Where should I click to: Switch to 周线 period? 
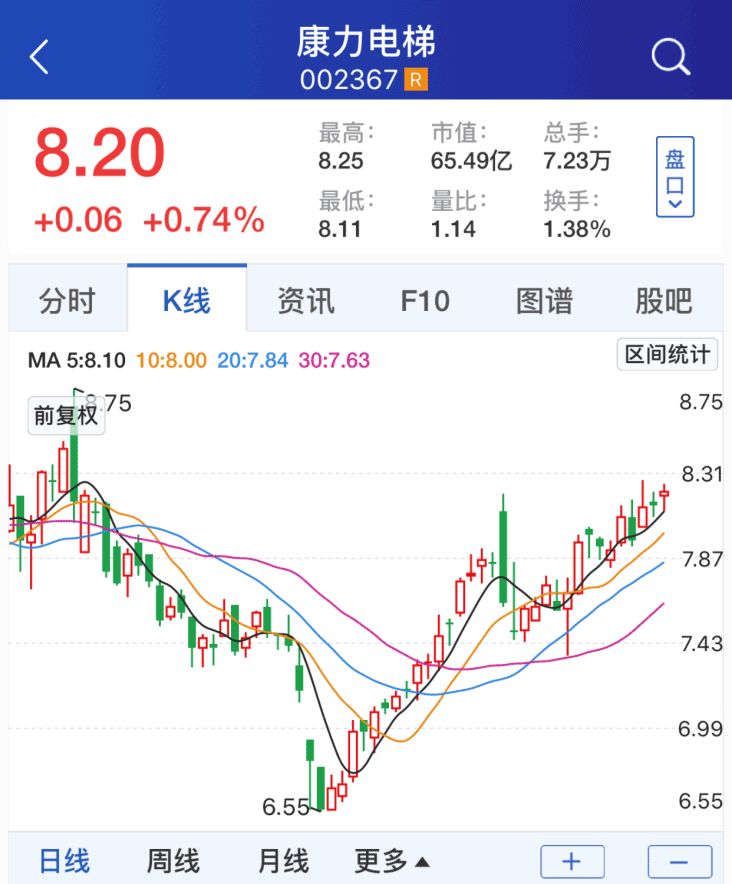click(x=173, y=860)
